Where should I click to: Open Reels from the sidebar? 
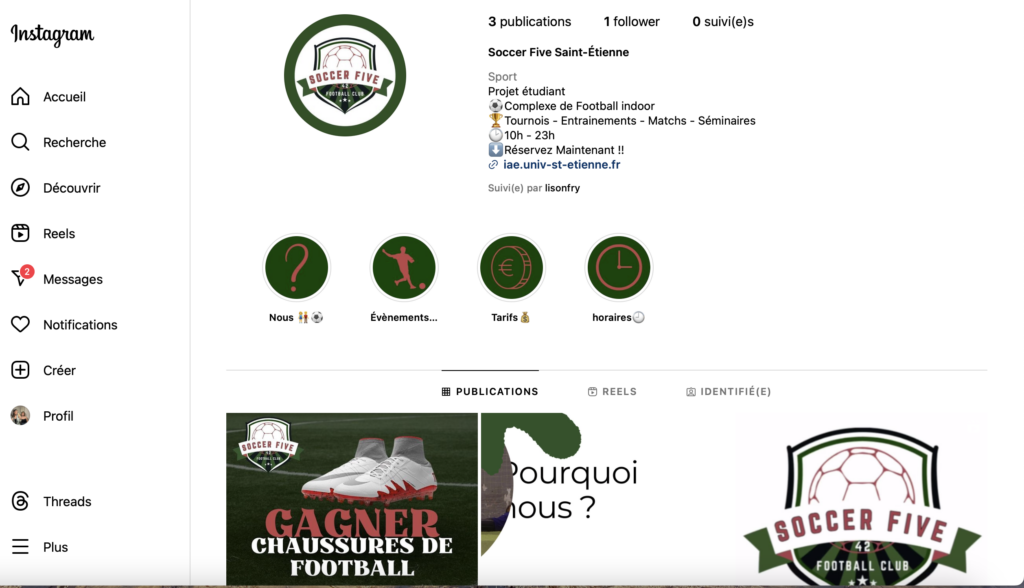(x=58, y=233)
